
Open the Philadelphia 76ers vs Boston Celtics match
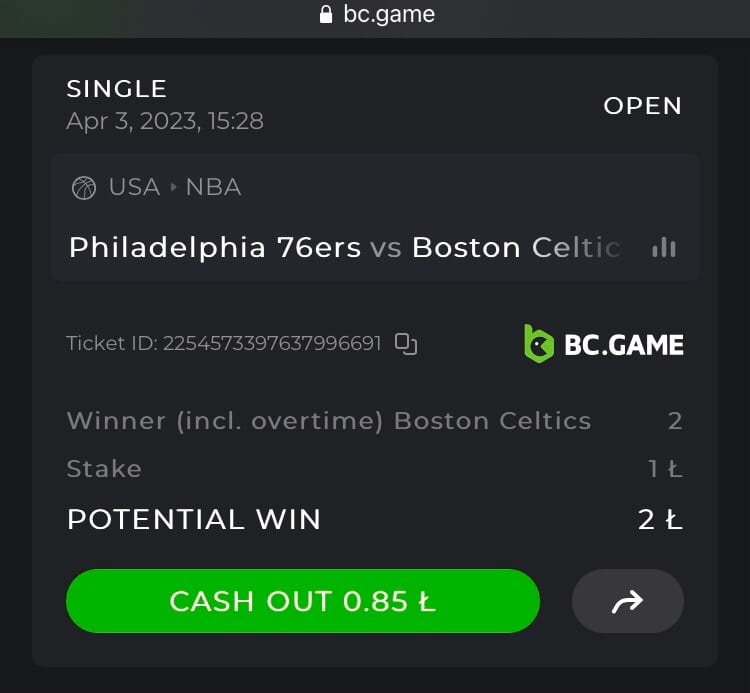tap(344, 248)
